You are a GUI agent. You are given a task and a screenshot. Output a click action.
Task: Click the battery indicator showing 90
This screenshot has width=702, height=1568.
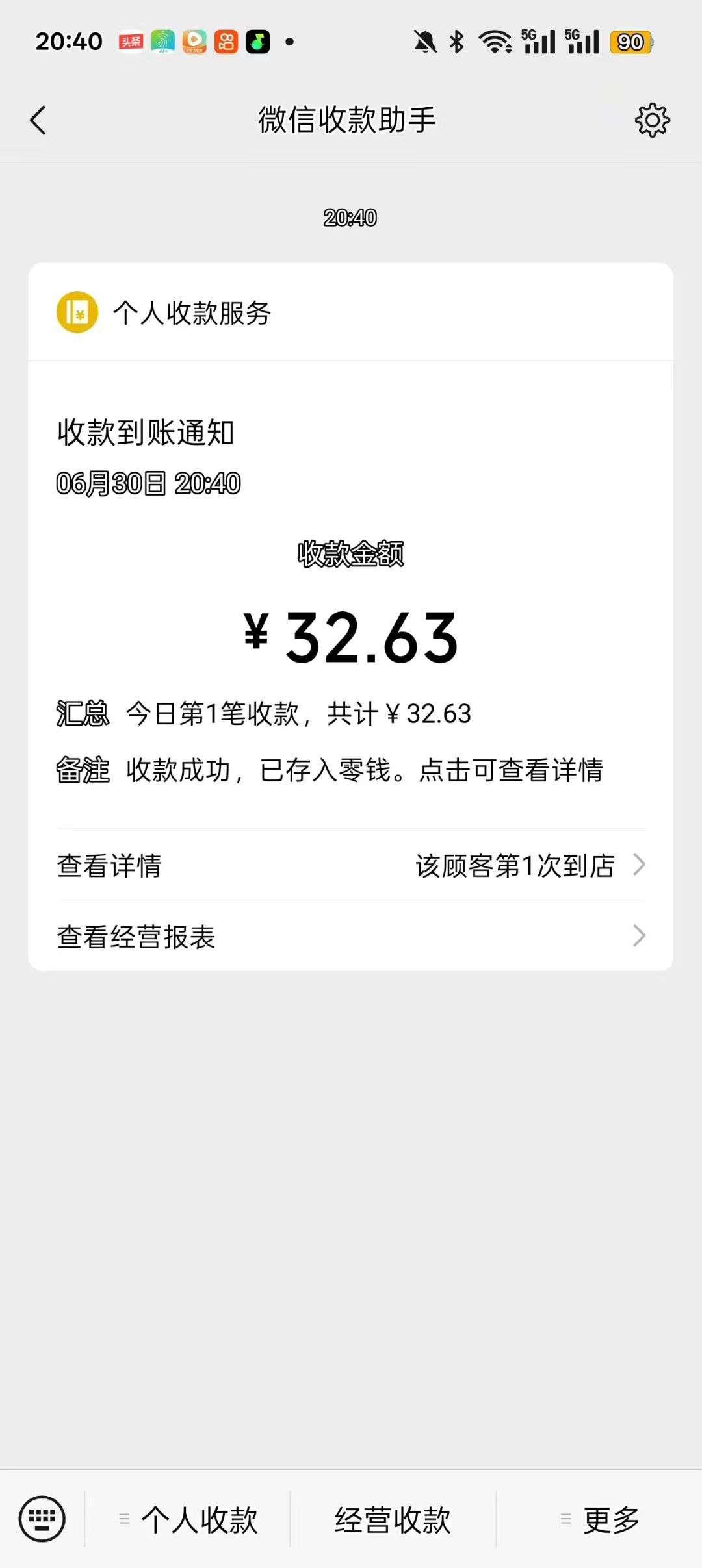coord(629,42)
